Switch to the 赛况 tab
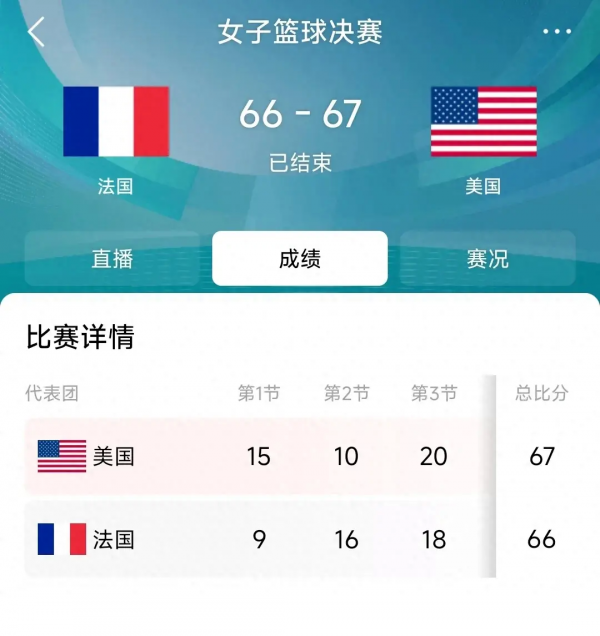The image size is (600, 636). point(487,259)
